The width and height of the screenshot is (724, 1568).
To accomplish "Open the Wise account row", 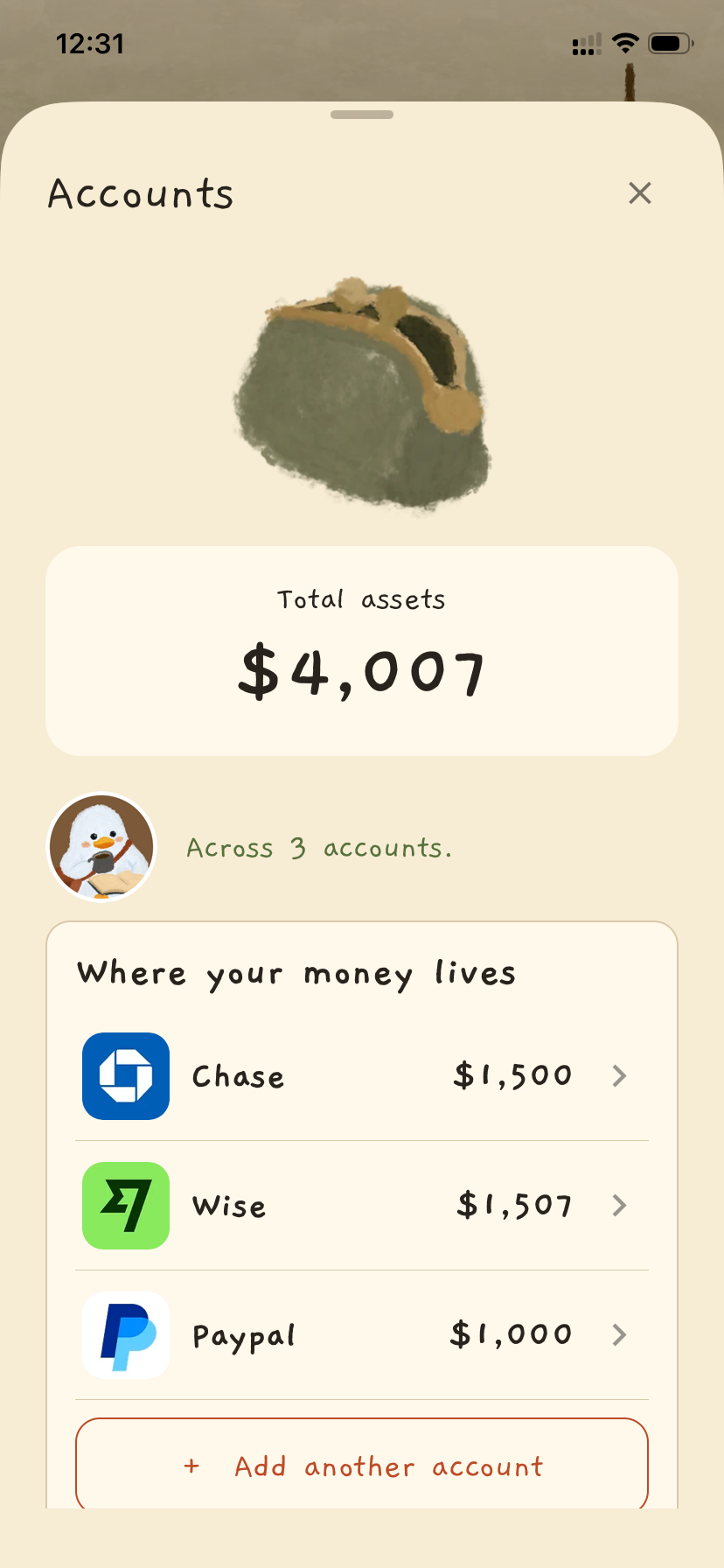I will coord(362,1206).
